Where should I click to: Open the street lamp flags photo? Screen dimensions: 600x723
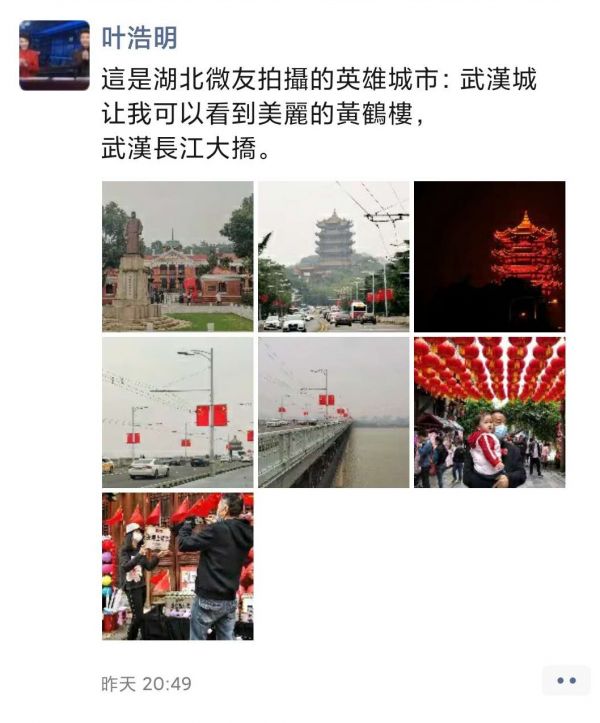click(177, 412)
